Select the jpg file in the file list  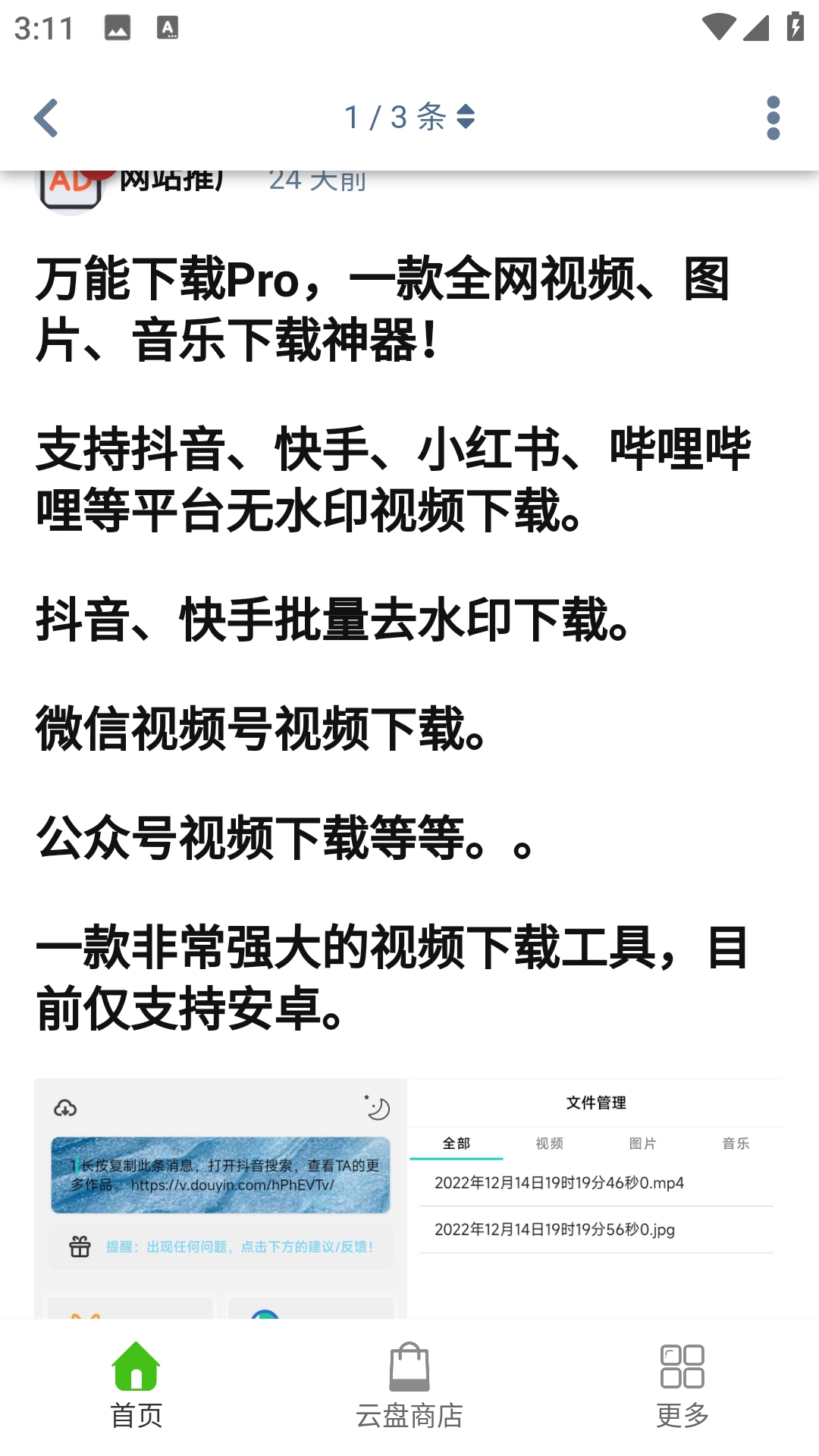click(x=554, y=1230)
